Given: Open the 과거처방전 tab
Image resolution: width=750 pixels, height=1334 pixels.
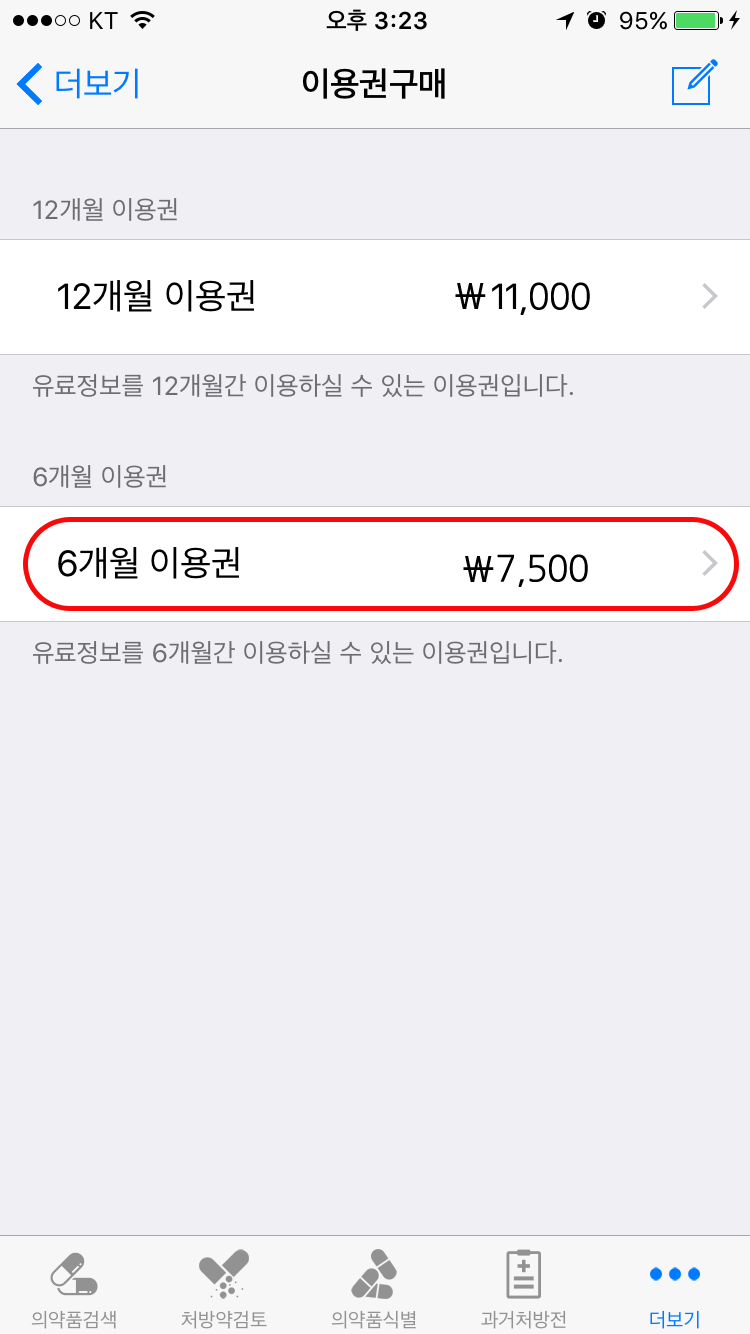Looking at the screenshot, I should 524,1287.
